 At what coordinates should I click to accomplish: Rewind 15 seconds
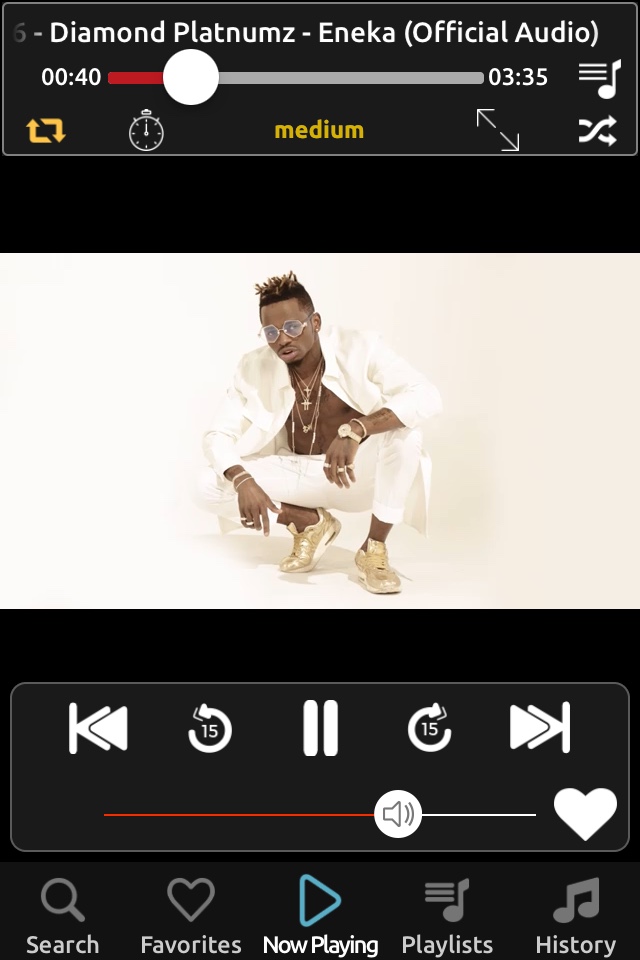point(210,728)
